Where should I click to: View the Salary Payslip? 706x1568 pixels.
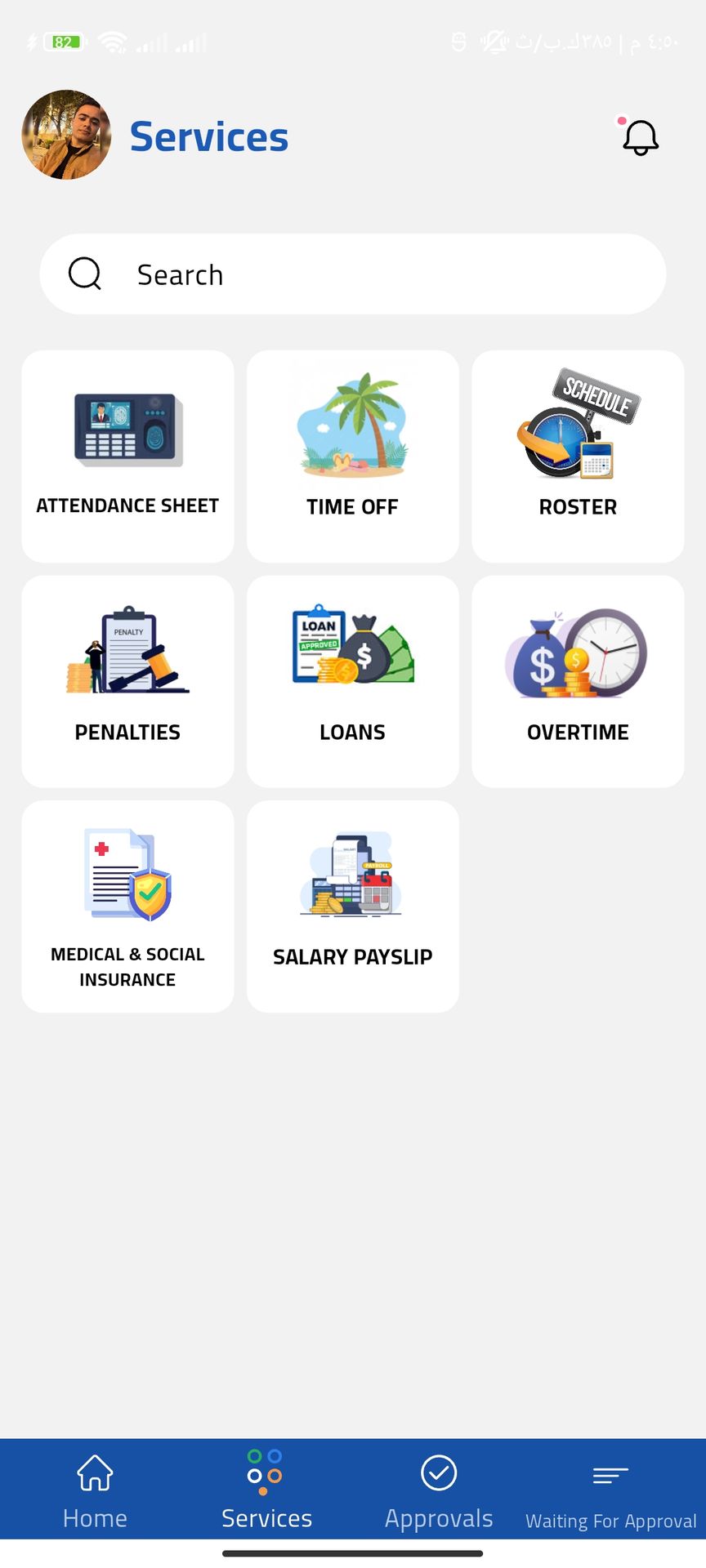[x=353, y=906]
